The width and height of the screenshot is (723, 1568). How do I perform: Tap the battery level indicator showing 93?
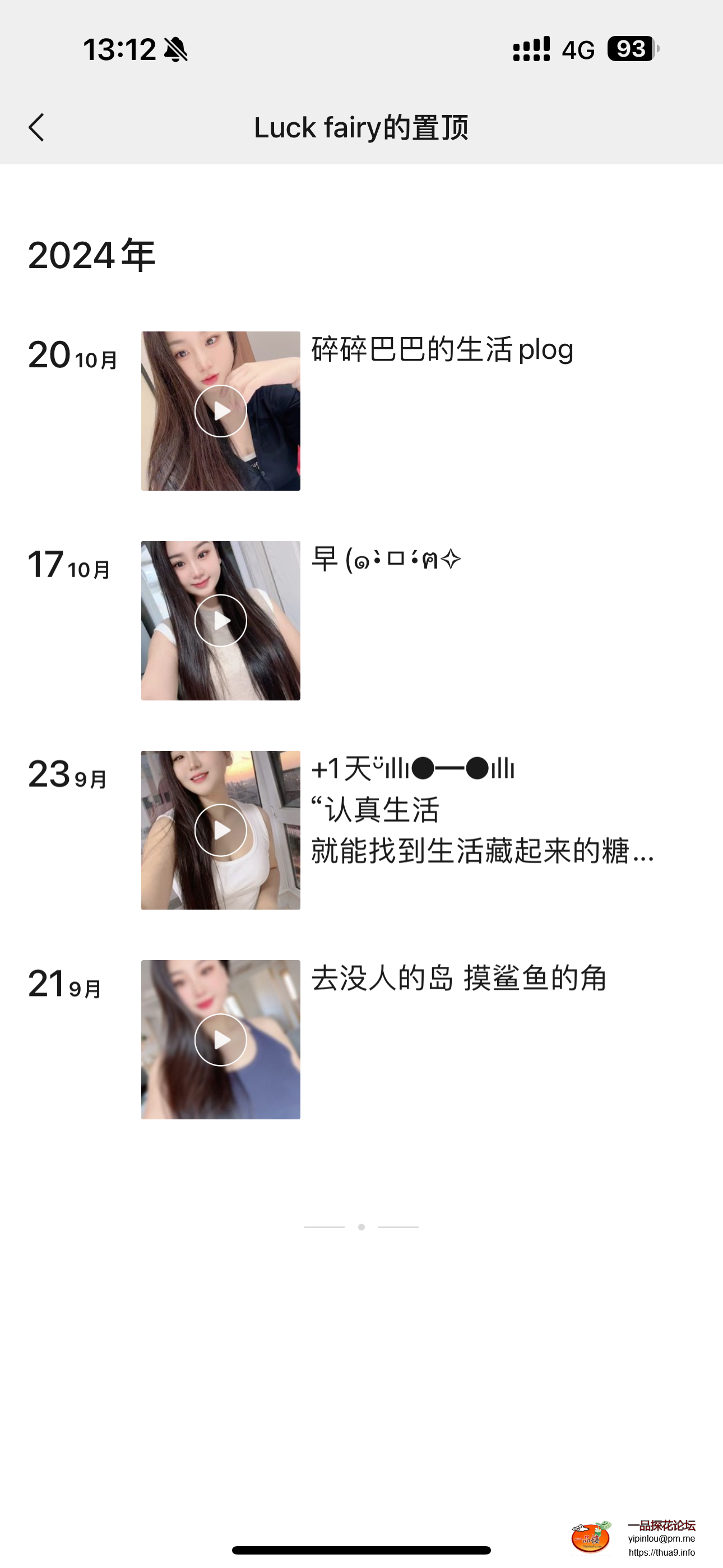pos(630,50)
